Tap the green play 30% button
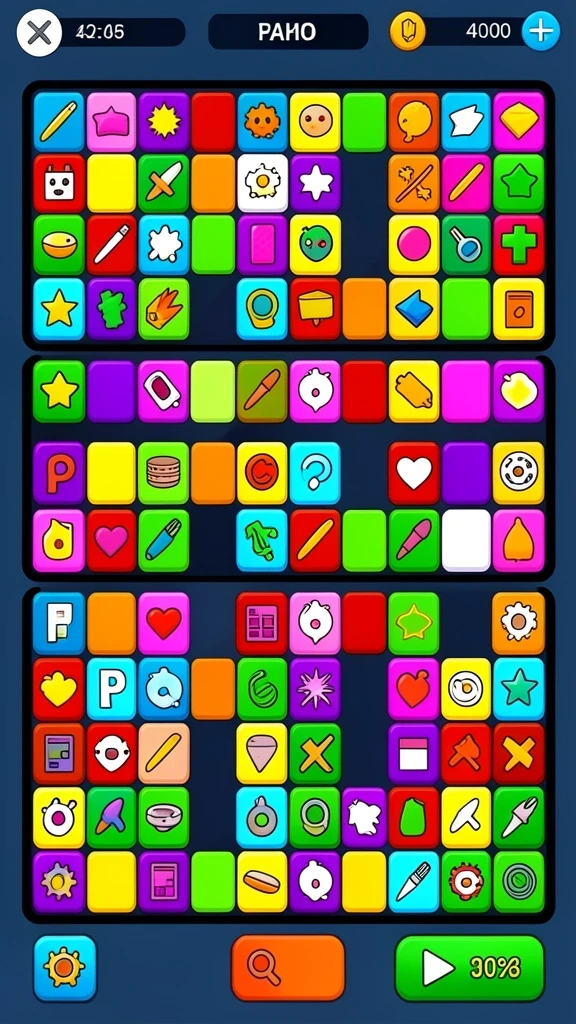576x1024 pixels. point(470,968)
